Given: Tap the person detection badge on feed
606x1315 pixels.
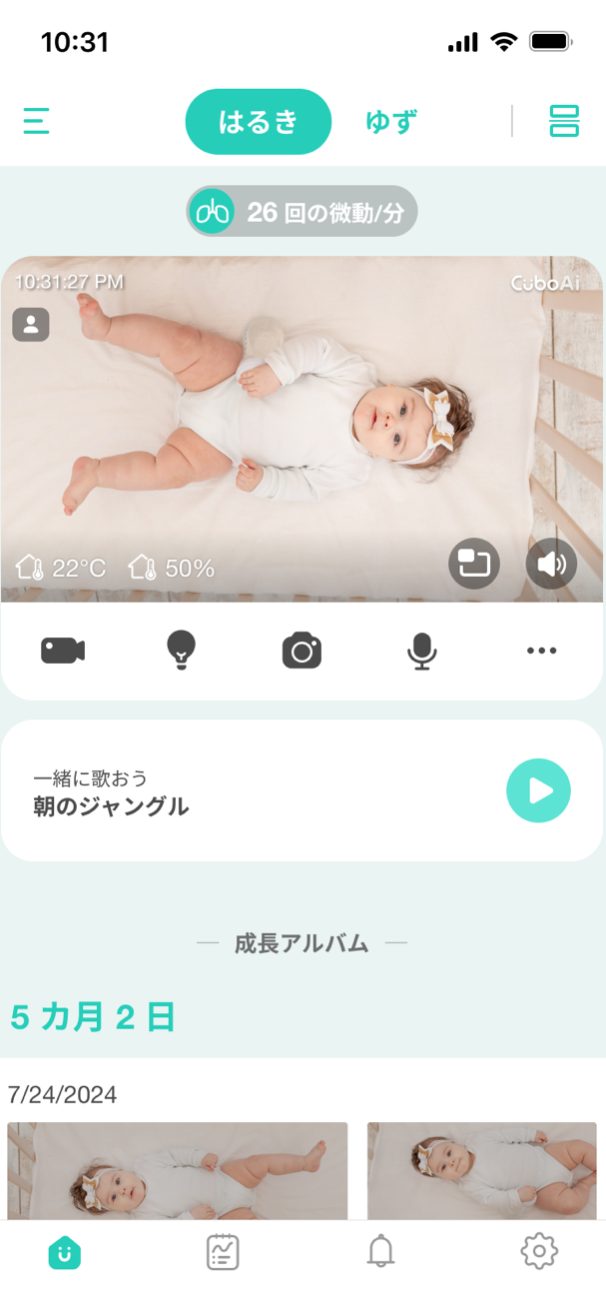Looking at the screenshot, I should pyautogui.click(x=31, y=324).
